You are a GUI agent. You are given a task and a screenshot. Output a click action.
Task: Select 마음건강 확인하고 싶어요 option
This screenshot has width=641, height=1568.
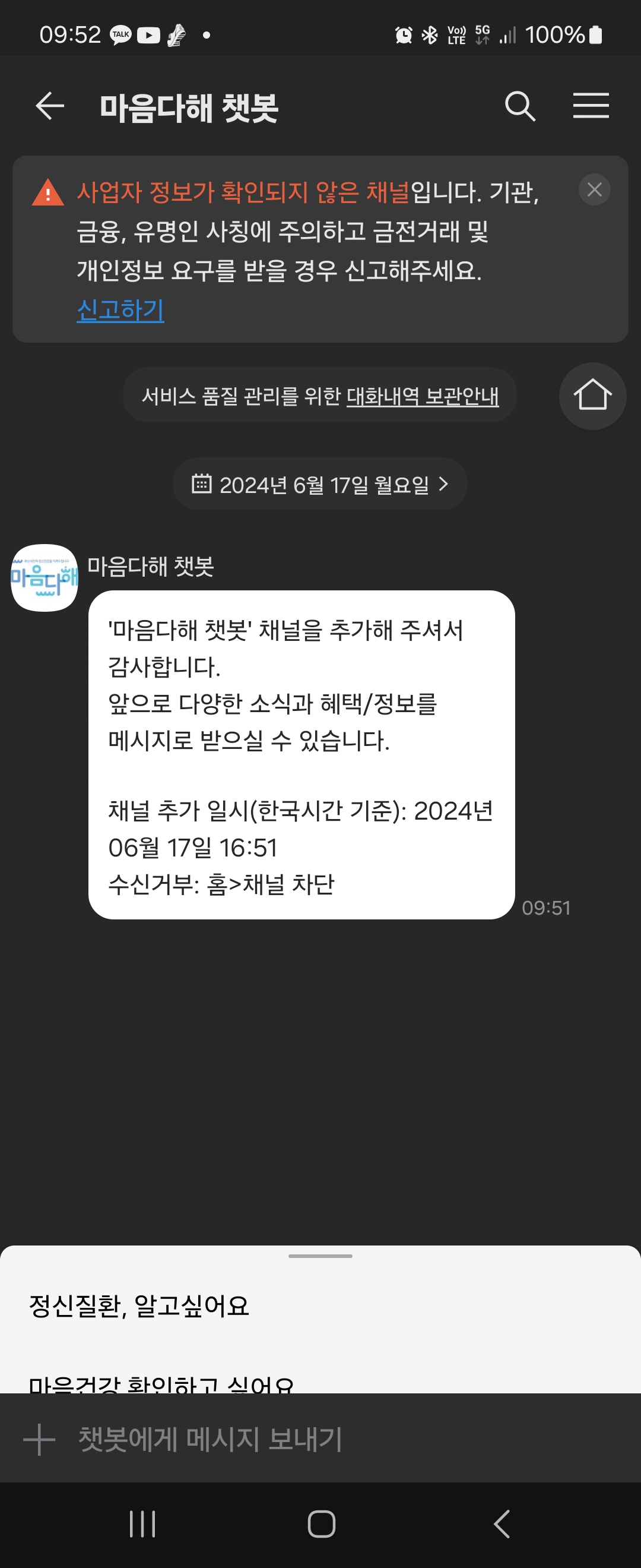pos(161,1384)
